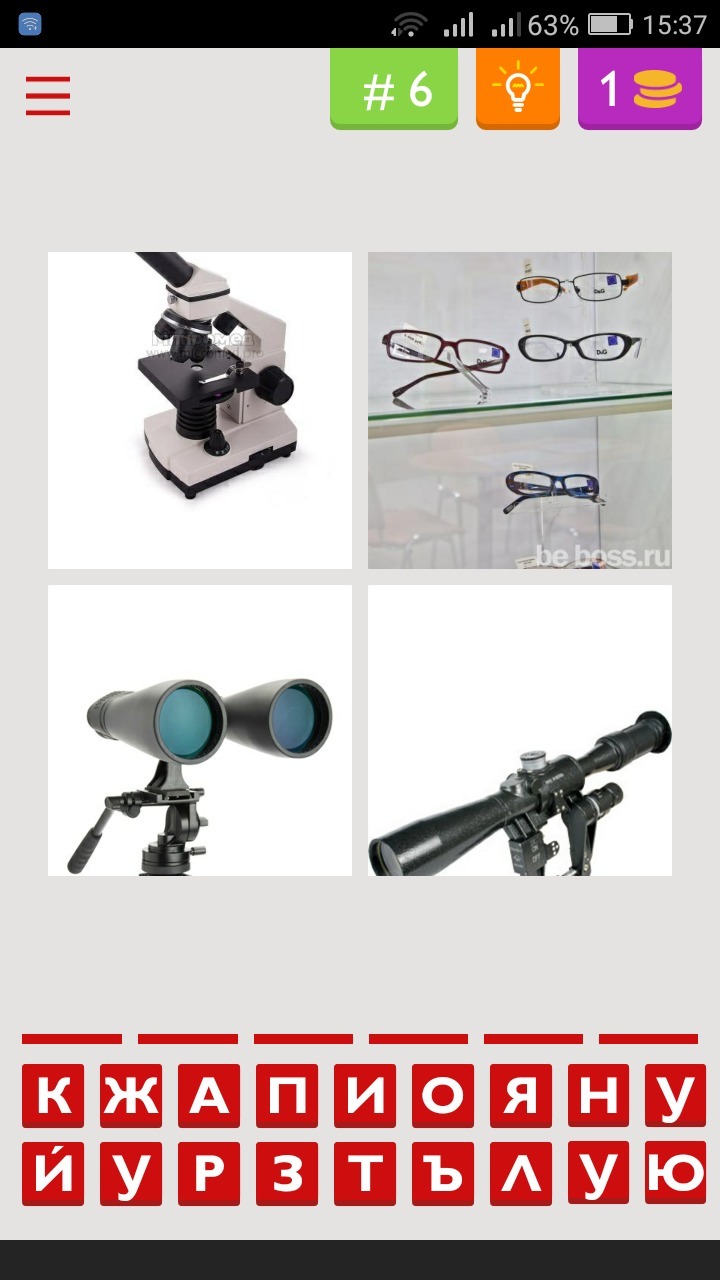This screenshot has height=1280, width=720.
Task: Select the letter Й tile
Action: coord(53,1174)
